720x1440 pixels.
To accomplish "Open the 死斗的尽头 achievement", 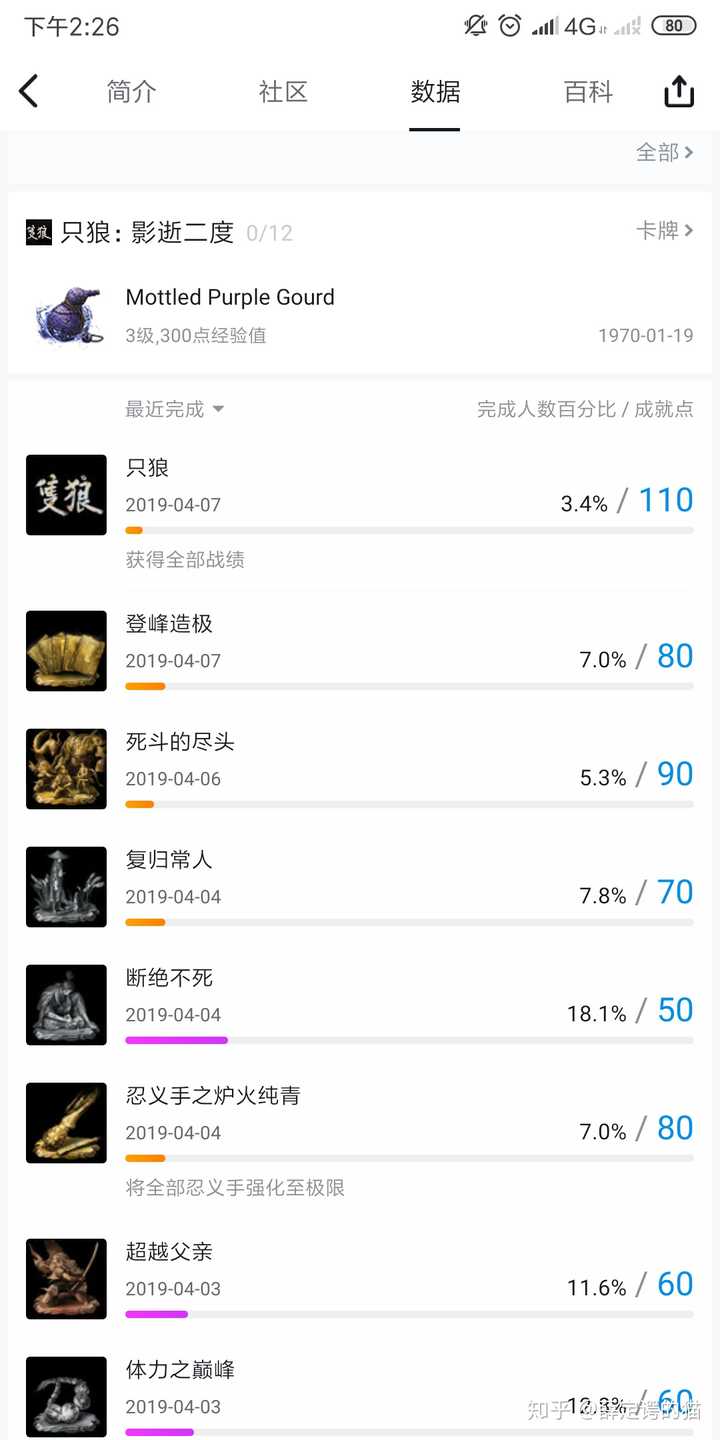I will click(x=360, y=769).
